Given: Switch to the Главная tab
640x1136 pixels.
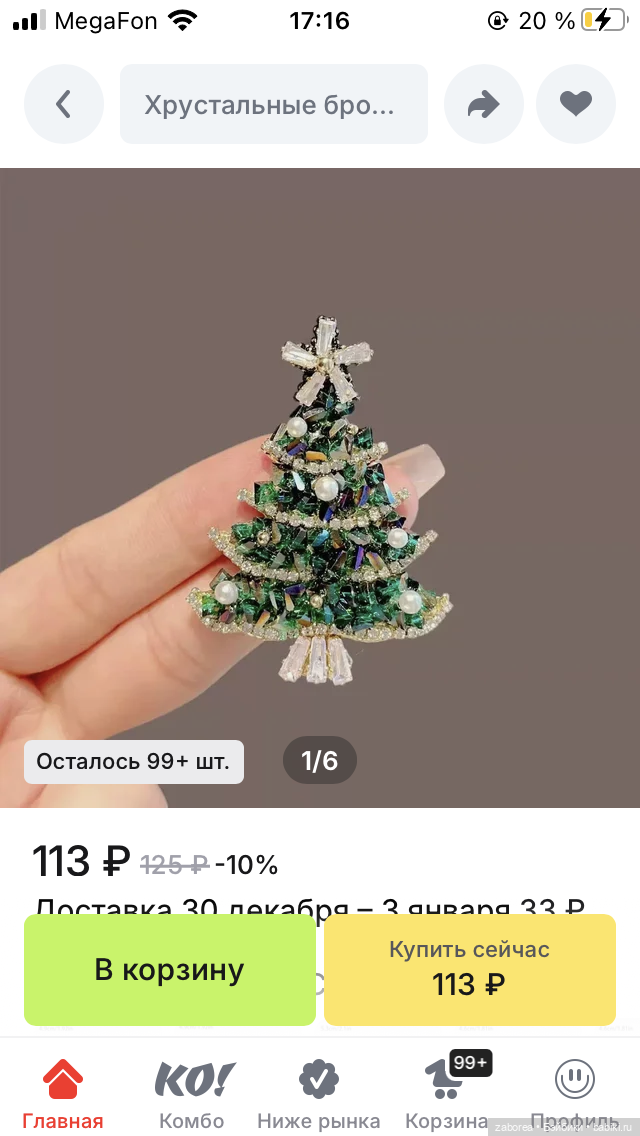Looking at the screenshot, I should click(x=63, y=1092).
